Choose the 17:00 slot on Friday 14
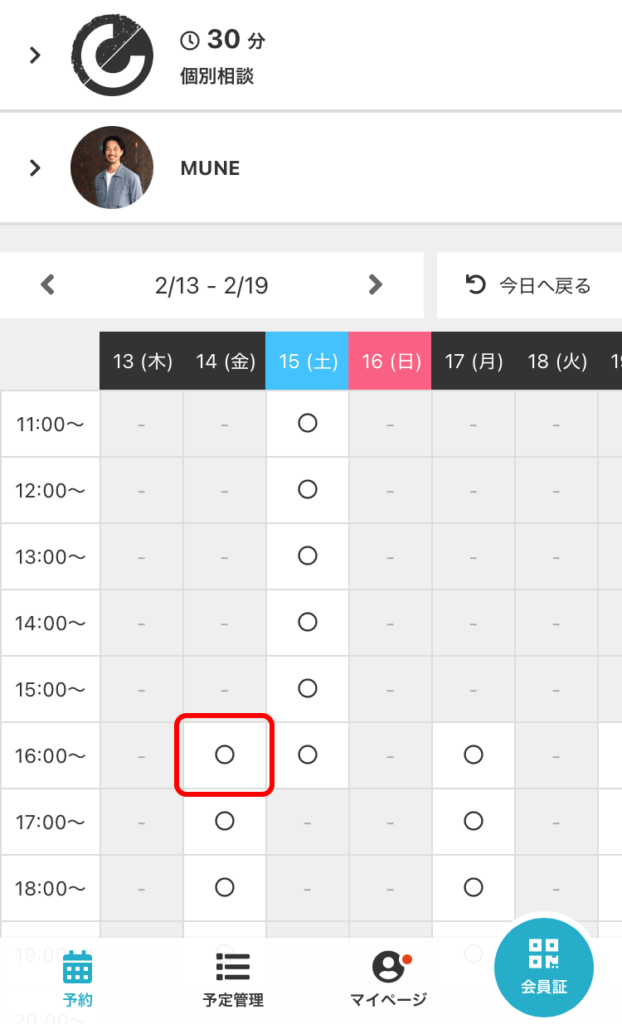This screenshot has width=622, height=1024. click(225, 821)
